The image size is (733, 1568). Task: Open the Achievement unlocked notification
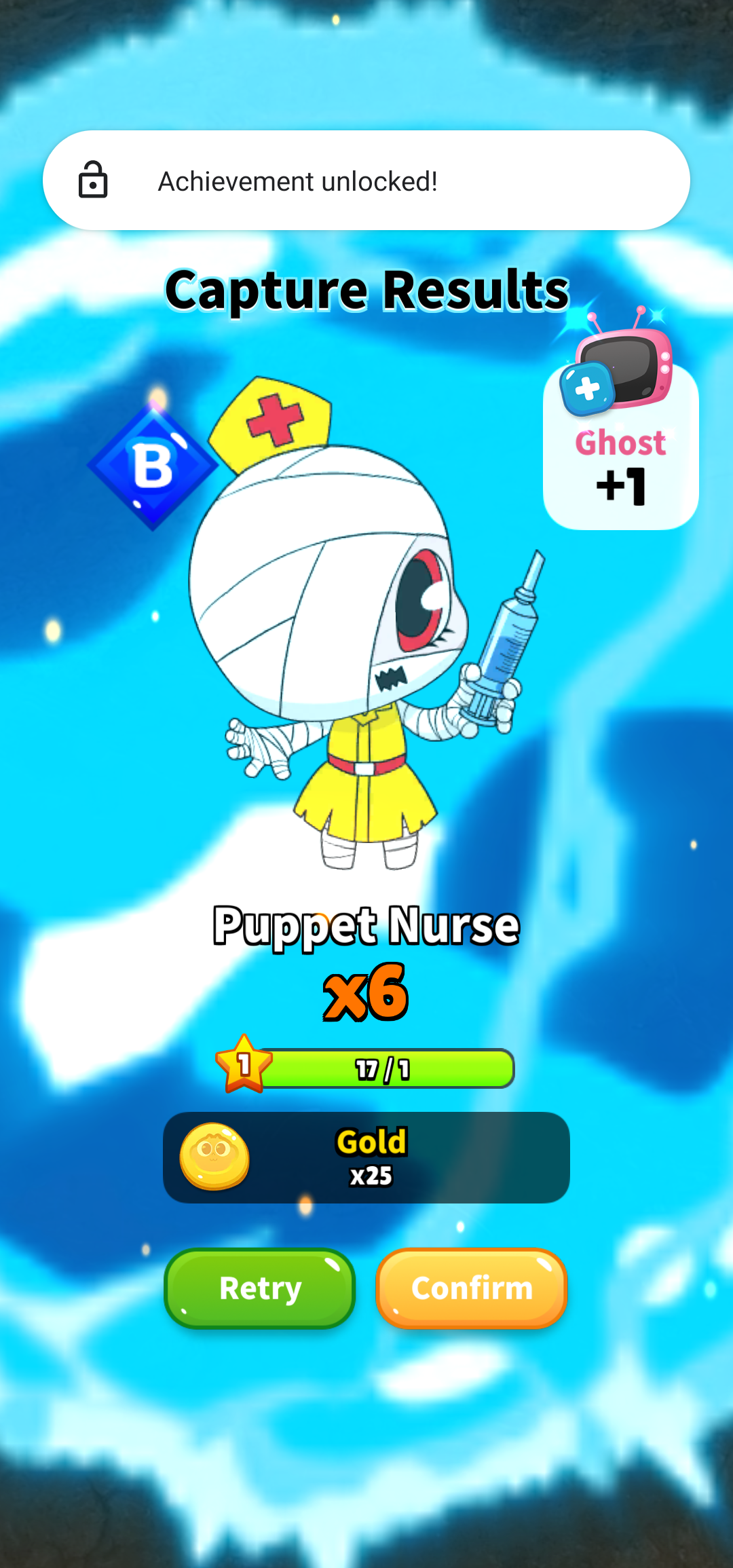pos(366,181)
